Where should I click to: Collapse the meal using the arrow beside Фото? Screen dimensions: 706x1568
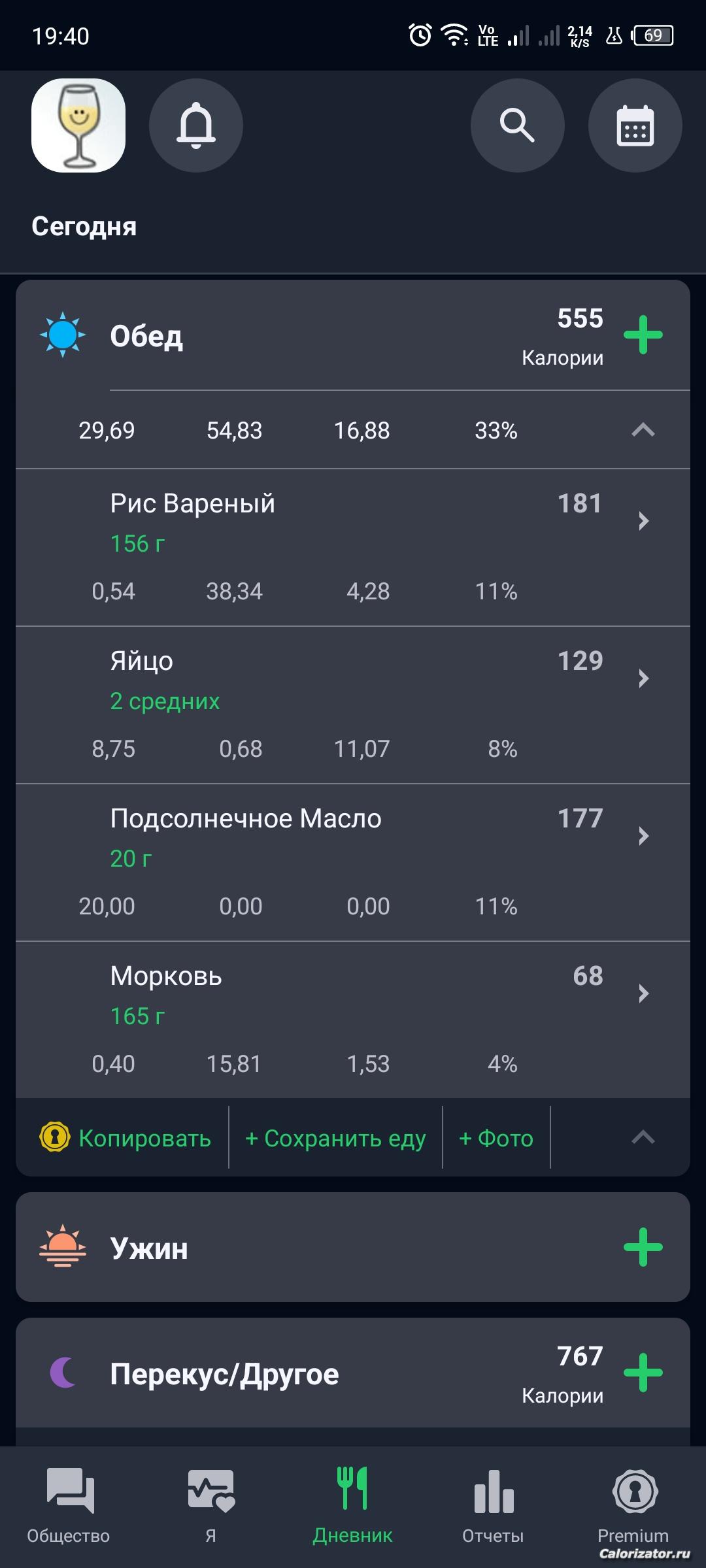[643, 1138]
